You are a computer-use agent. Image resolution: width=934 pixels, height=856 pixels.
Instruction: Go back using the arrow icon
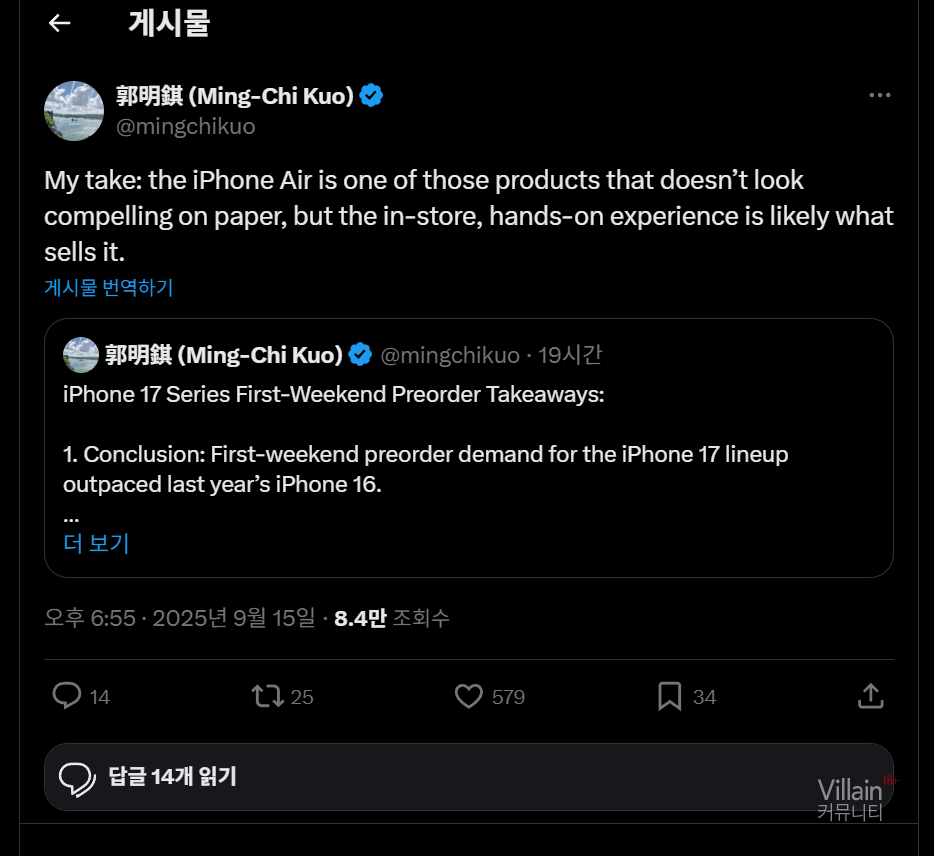click(x=60, y=23)
